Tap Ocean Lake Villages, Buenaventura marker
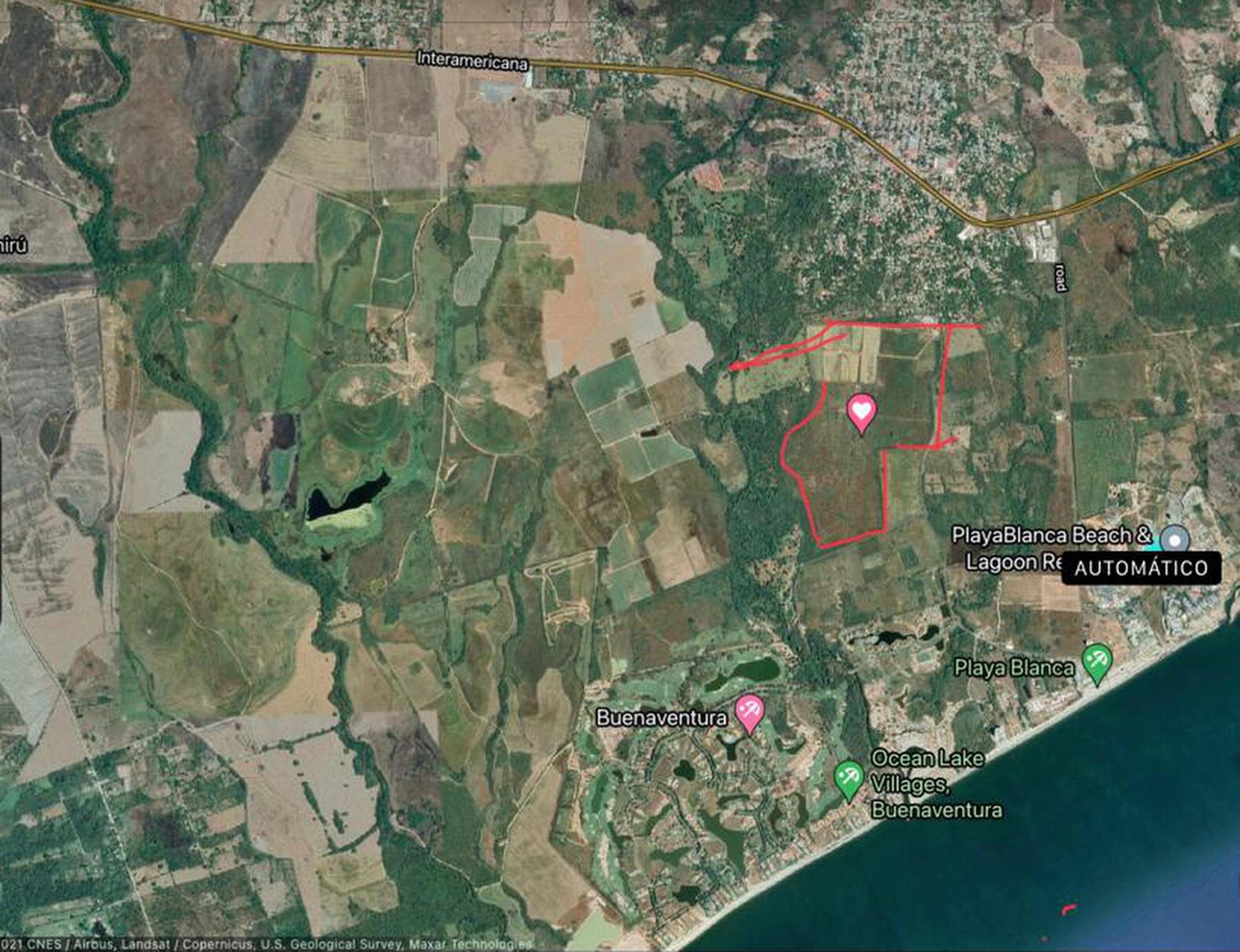This screenshot has height=952, width=1240. 848,778
